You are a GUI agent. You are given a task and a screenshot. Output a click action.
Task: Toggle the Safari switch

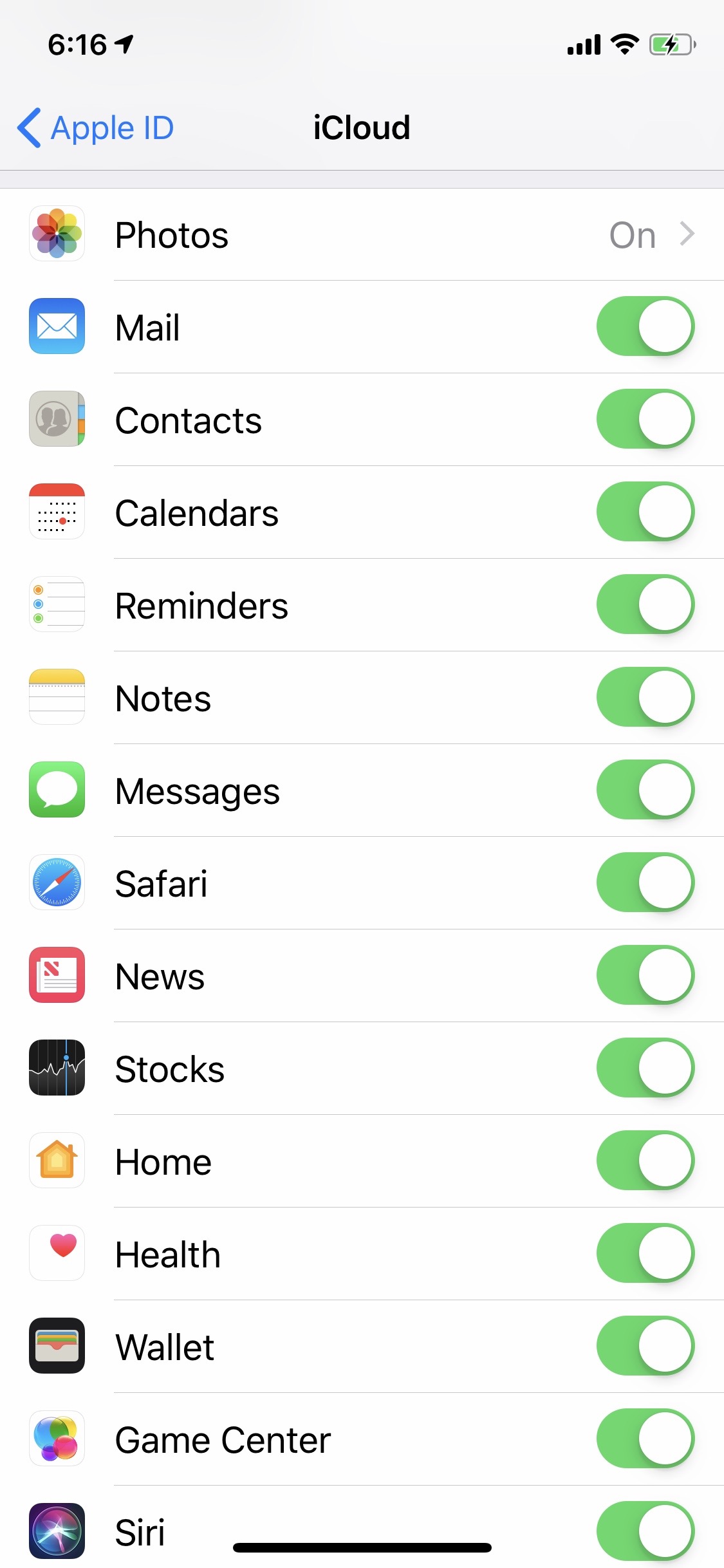click(645, 882)
